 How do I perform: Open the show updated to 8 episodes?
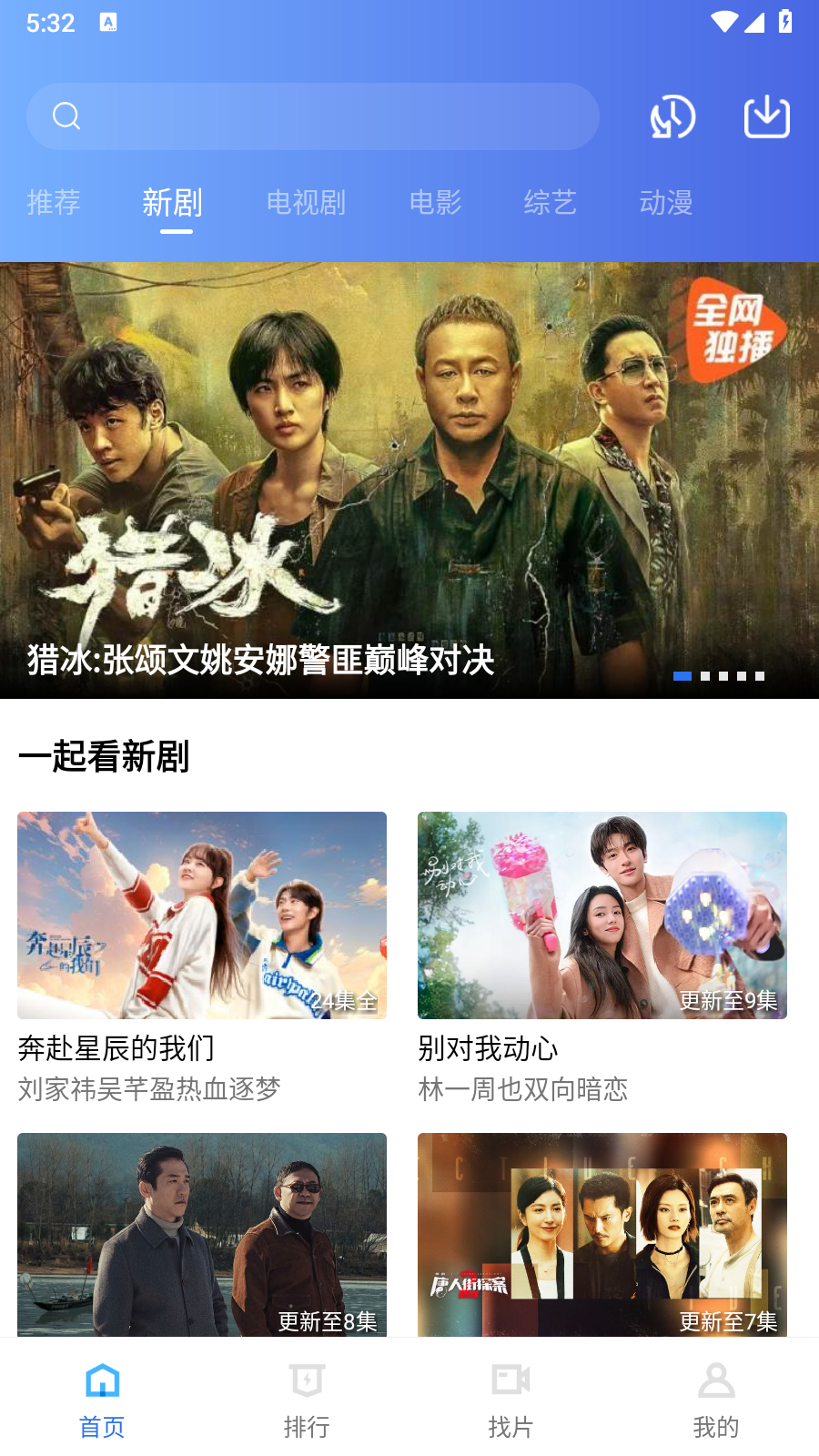202,1234
